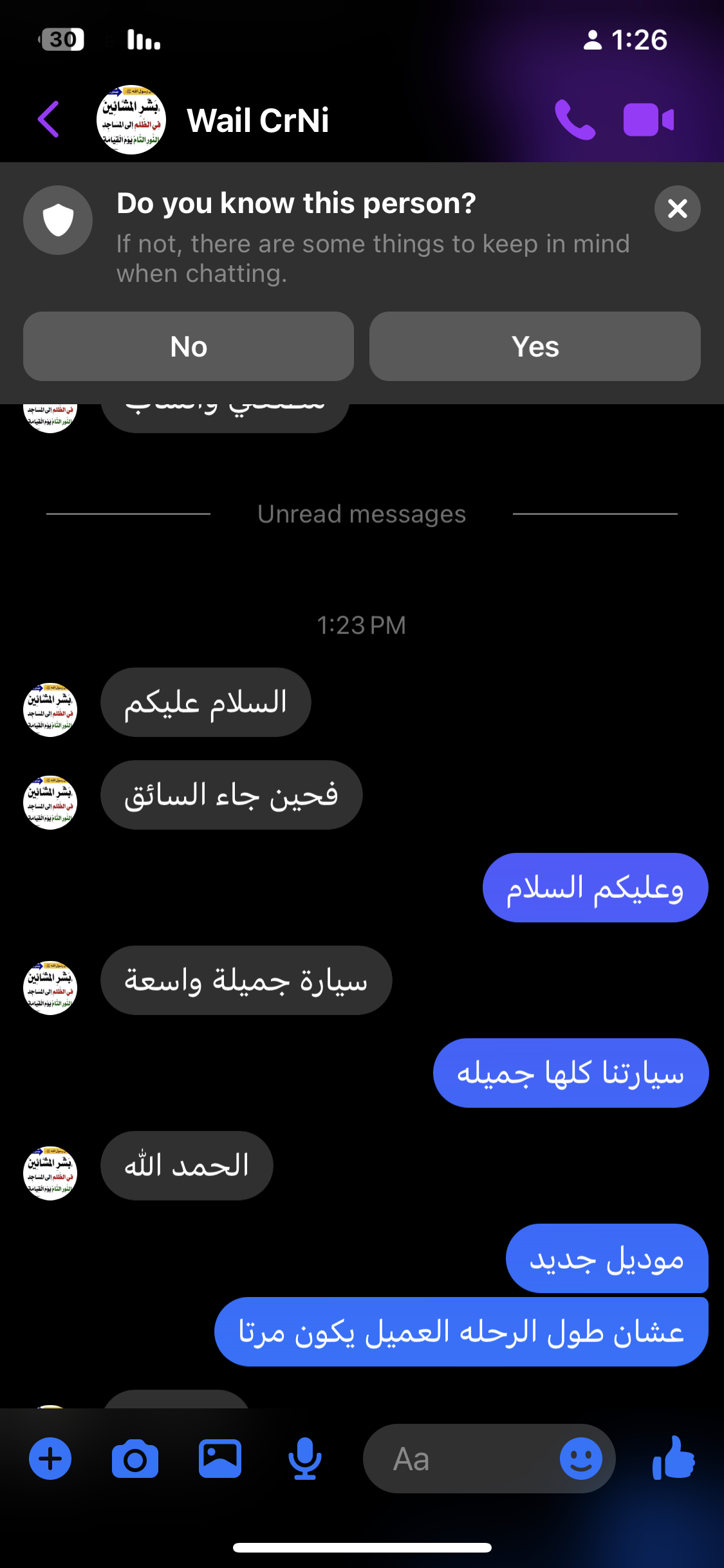Open the emoji picker in the message box

point(580,1459)
